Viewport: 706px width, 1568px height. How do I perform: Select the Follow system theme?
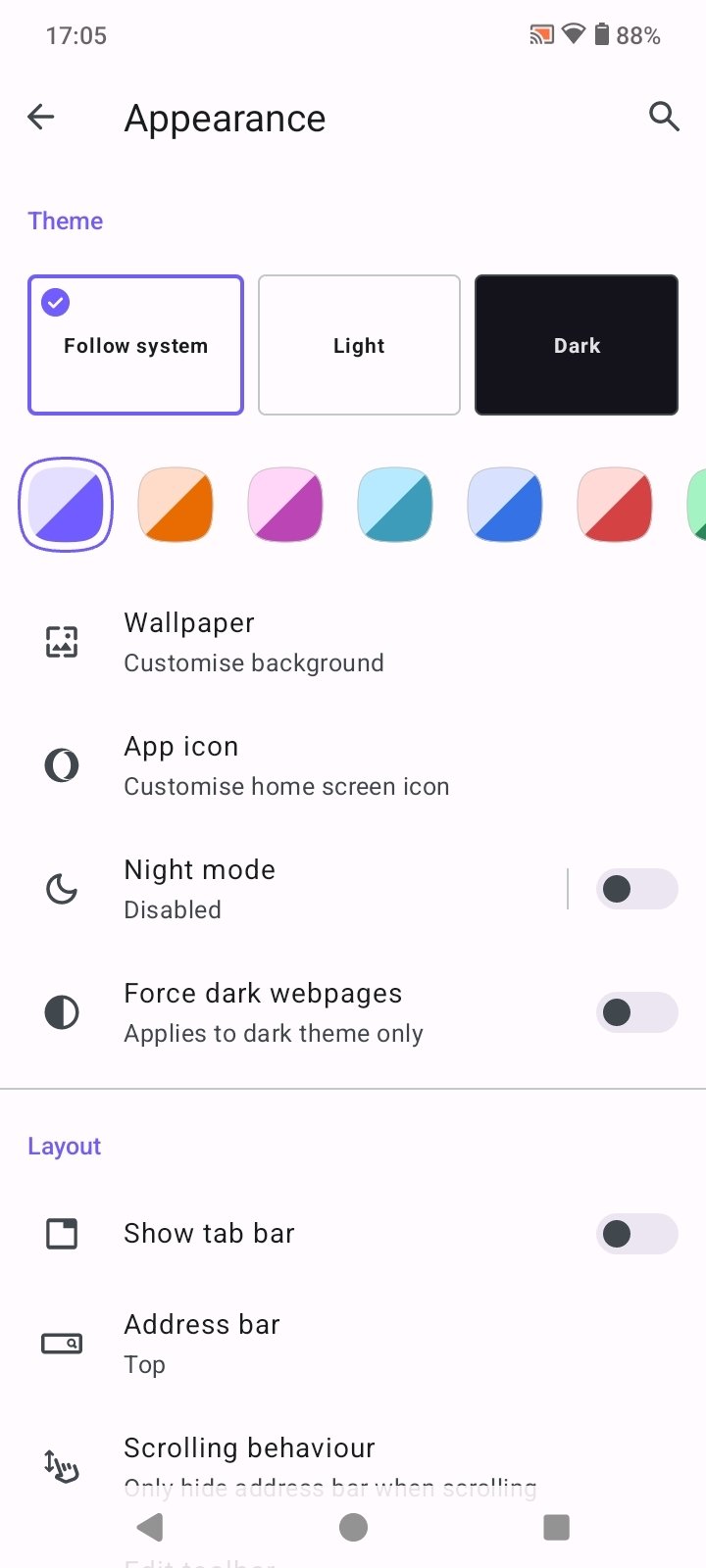pyautogui.click(x=135, y=345)
